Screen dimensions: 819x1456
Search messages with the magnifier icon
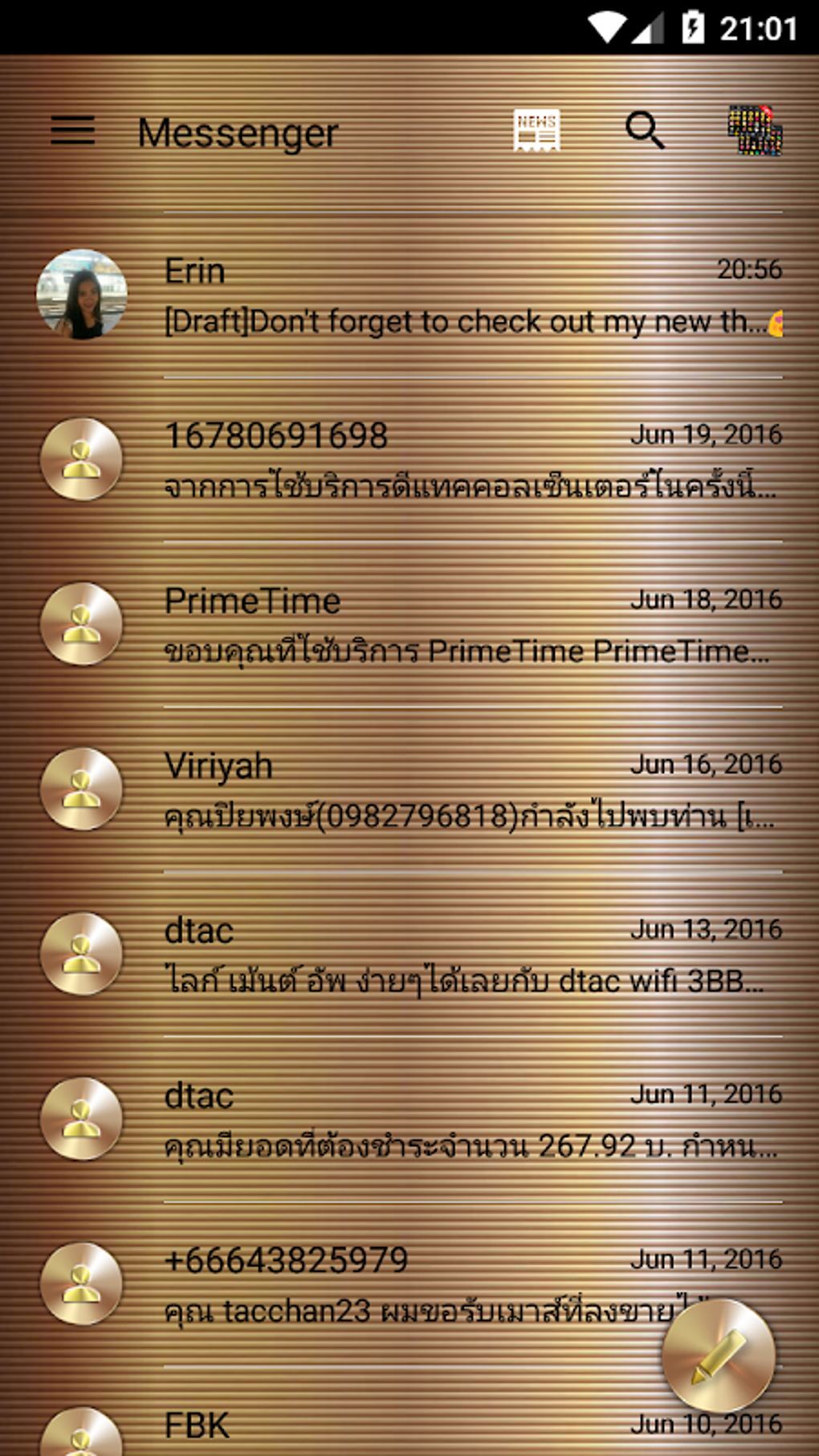[x=645, y=130]
